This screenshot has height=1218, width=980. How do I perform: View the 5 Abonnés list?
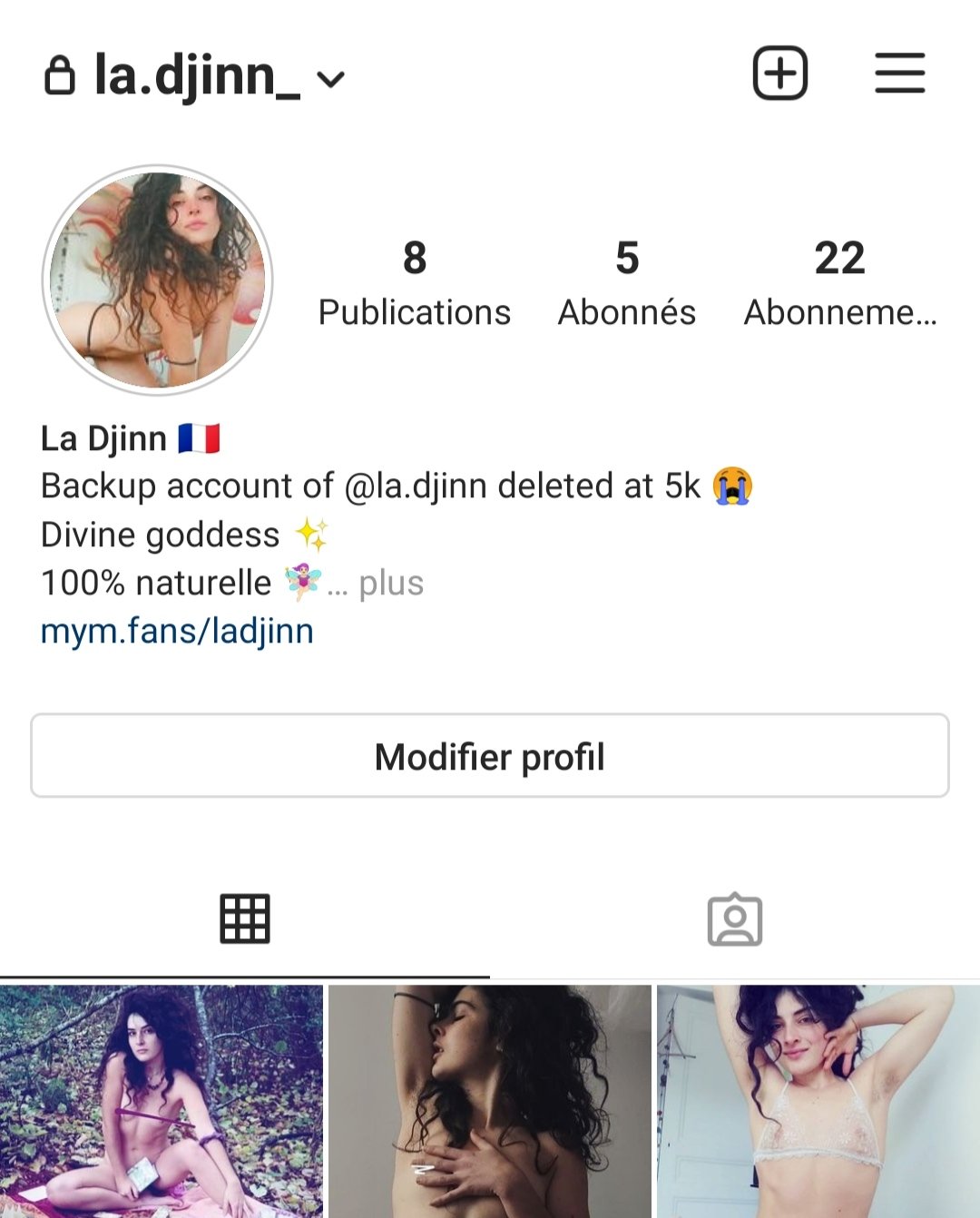(x=626, y=281)
